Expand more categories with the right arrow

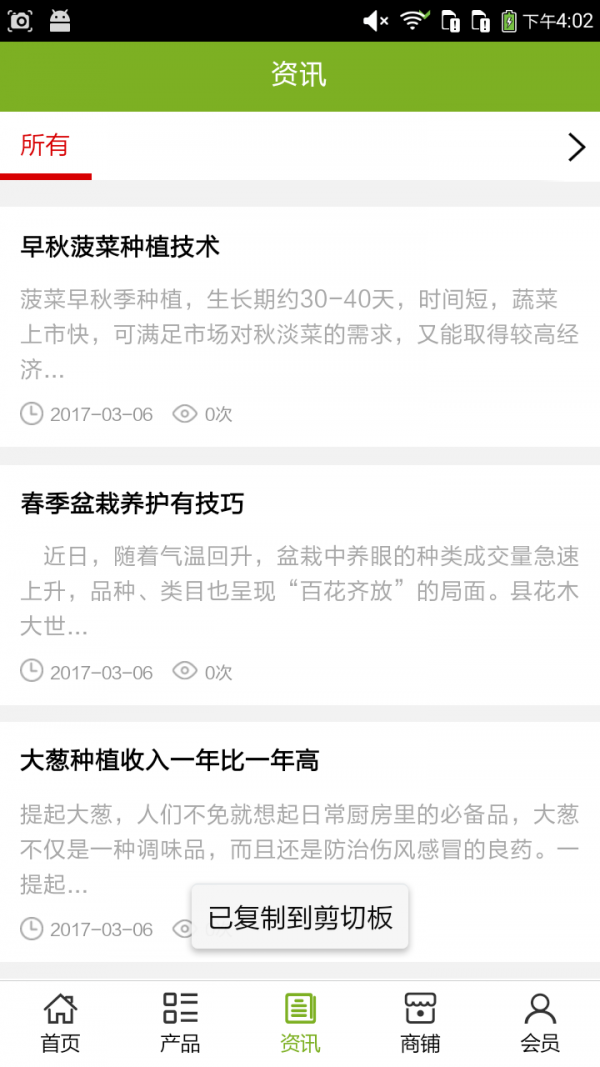(575, 147)
